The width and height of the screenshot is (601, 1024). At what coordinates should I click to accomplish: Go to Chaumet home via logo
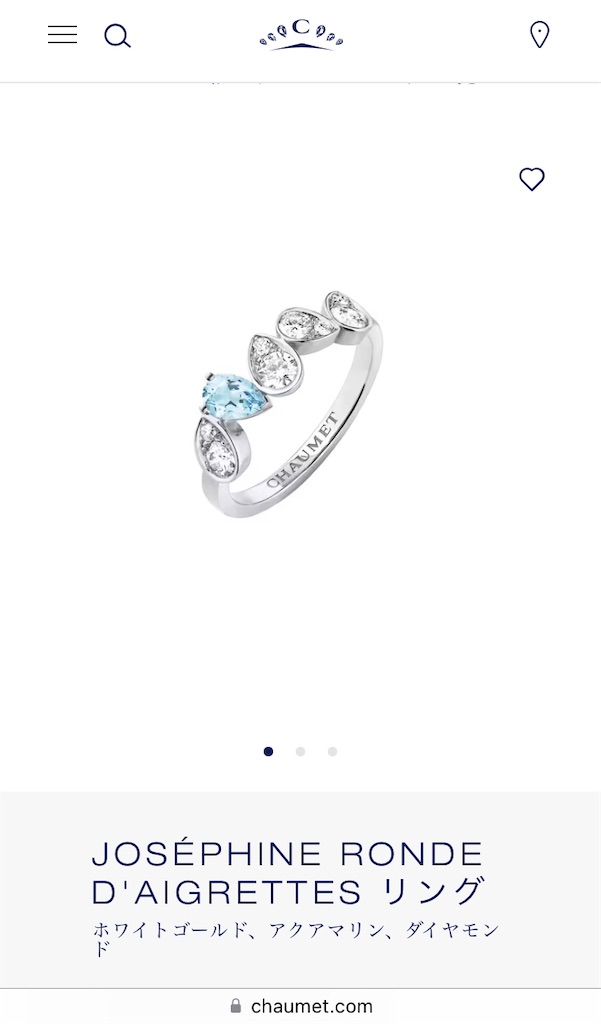(x=301, y=34)
